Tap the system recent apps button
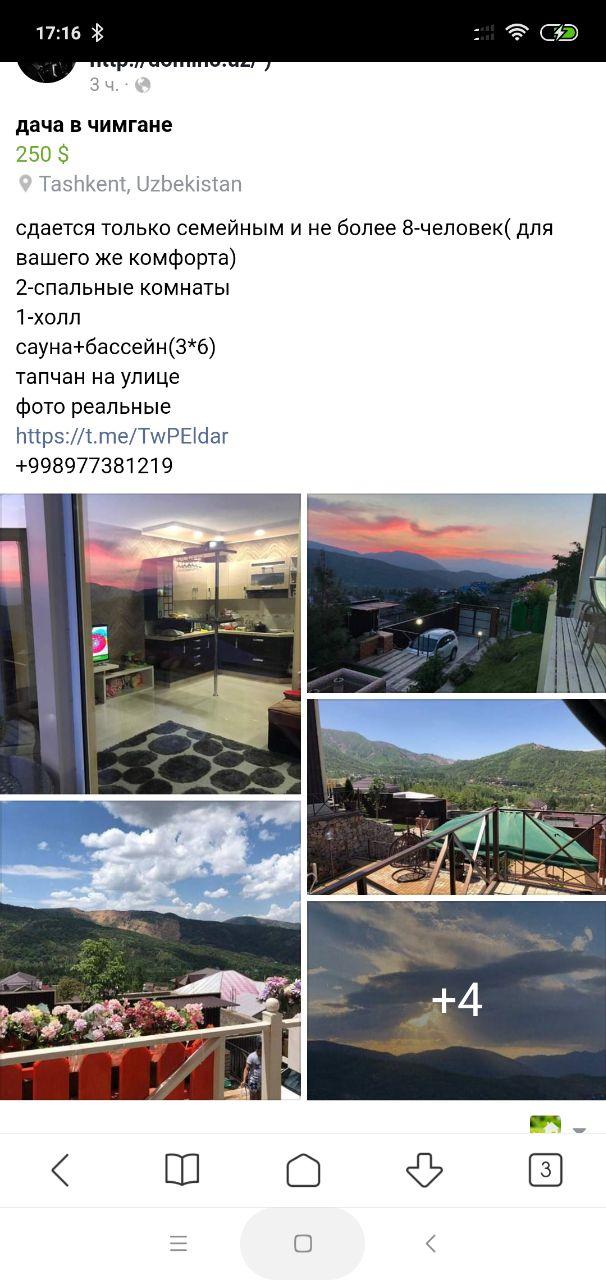Image resolution: width=606 pixels, height=1280 pixels. click(x=179, y=1244)
